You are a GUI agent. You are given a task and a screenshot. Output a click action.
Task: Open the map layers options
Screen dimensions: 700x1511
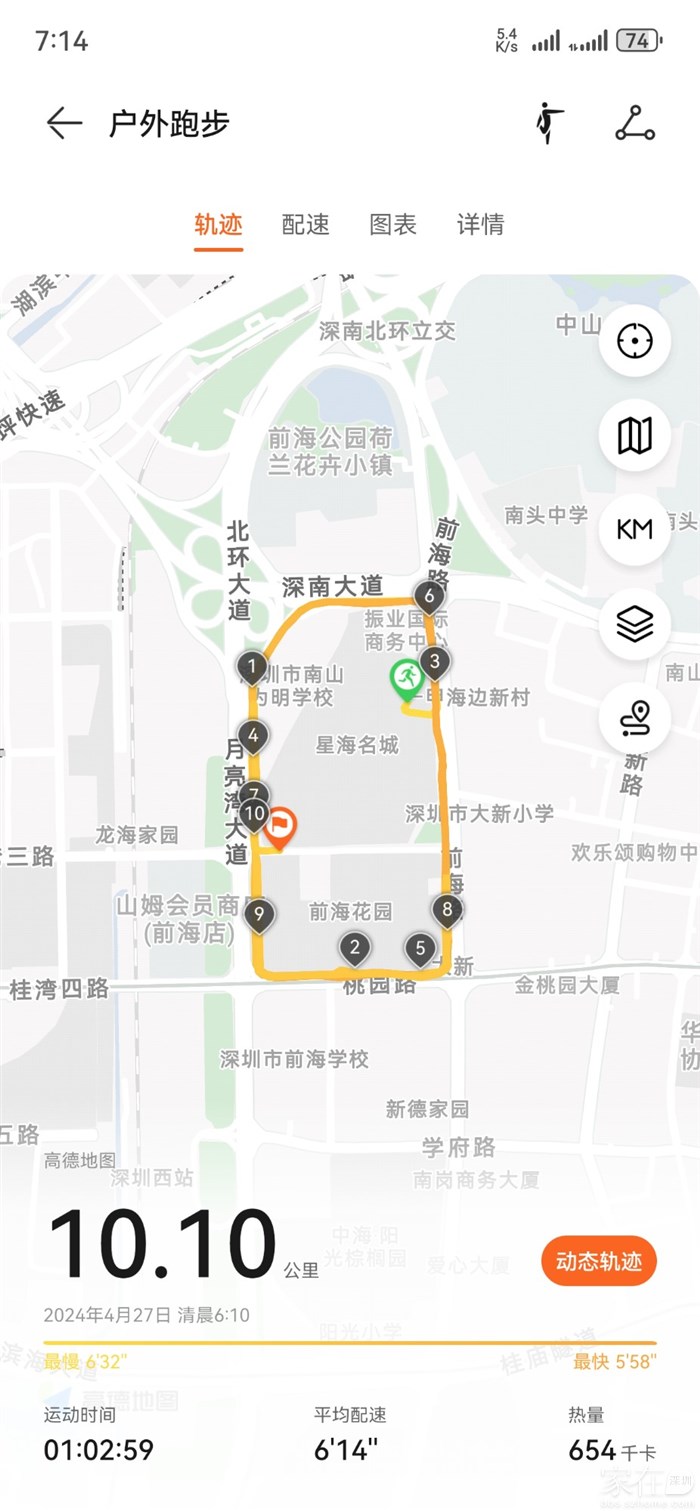(634, 623)
